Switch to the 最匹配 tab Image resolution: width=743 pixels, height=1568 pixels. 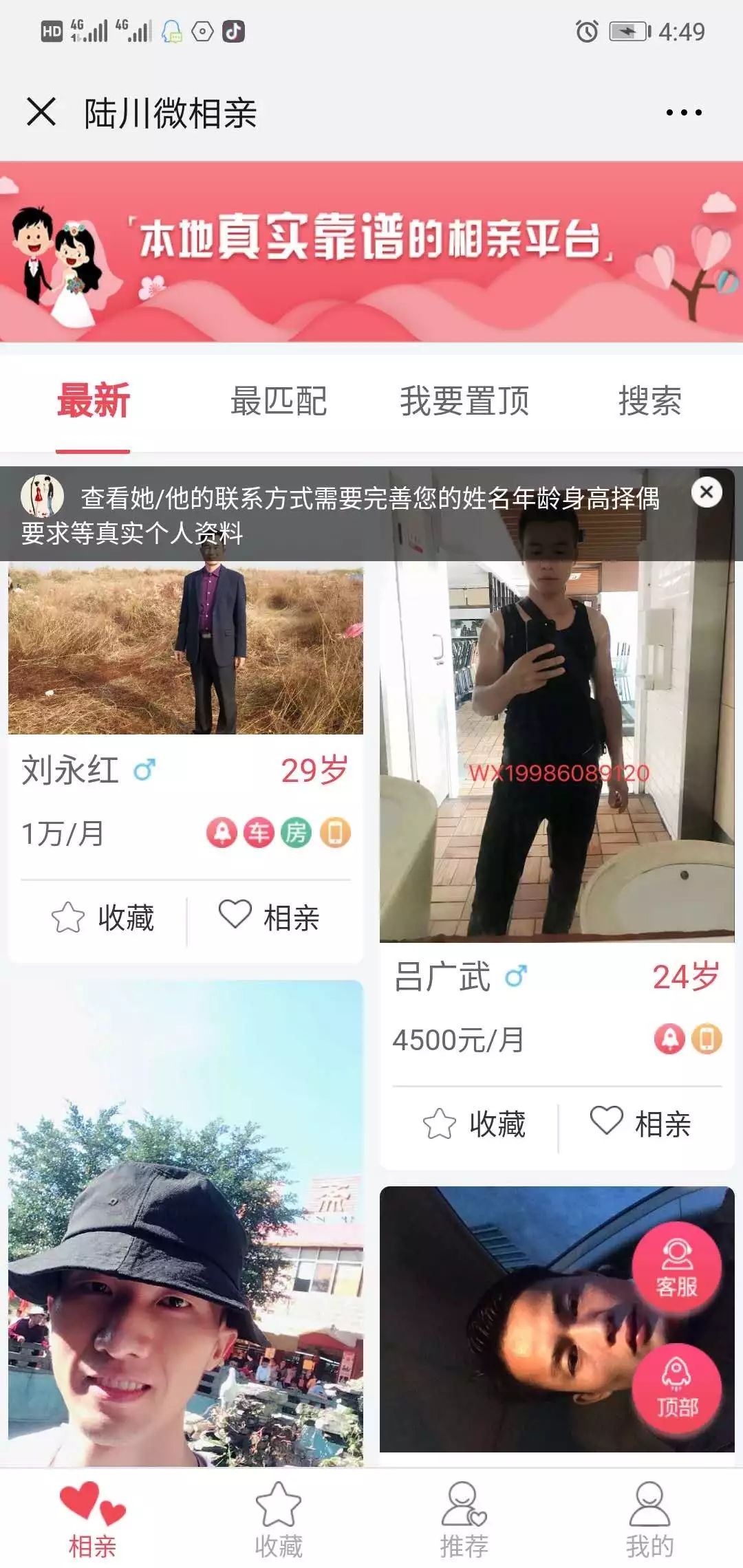click(279, 401)
